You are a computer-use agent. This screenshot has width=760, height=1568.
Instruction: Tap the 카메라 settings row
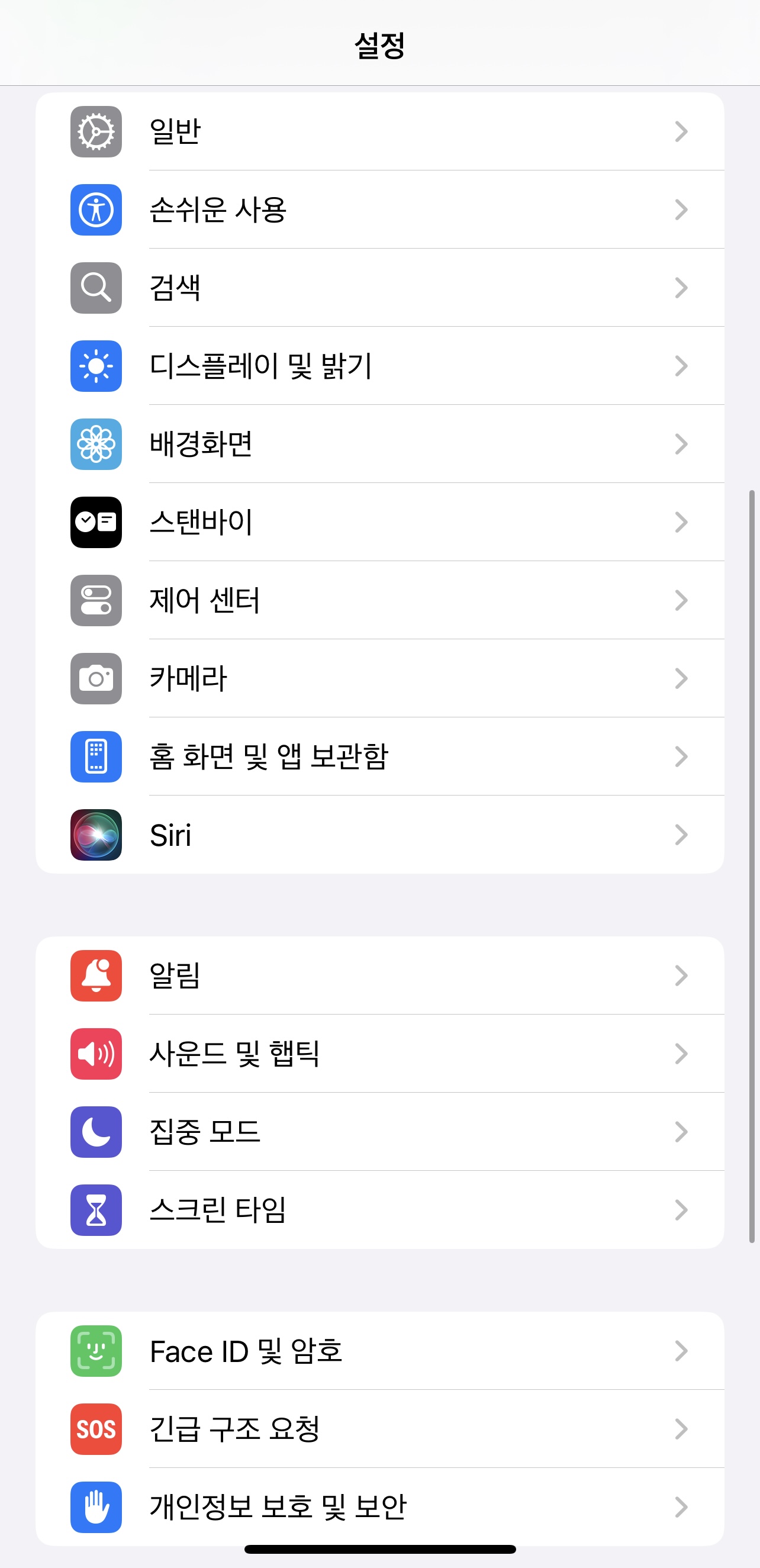tap(379, 678)
